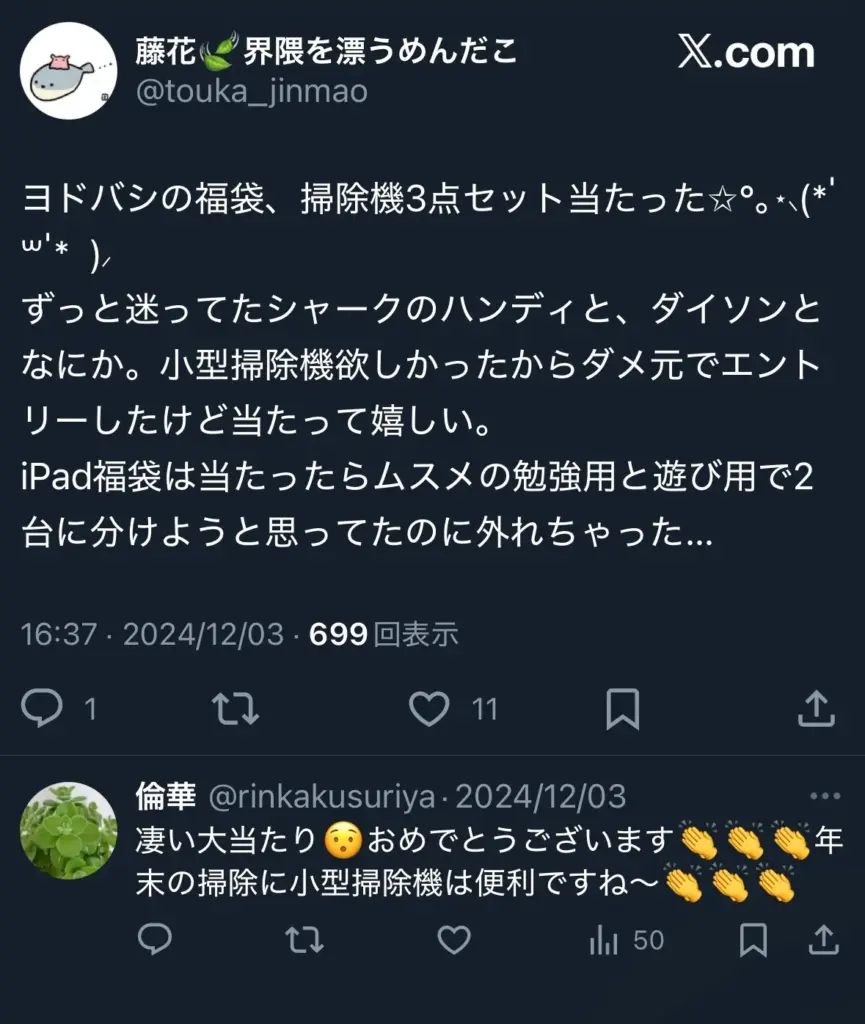Click the retweet icon below the tweet

235,709
